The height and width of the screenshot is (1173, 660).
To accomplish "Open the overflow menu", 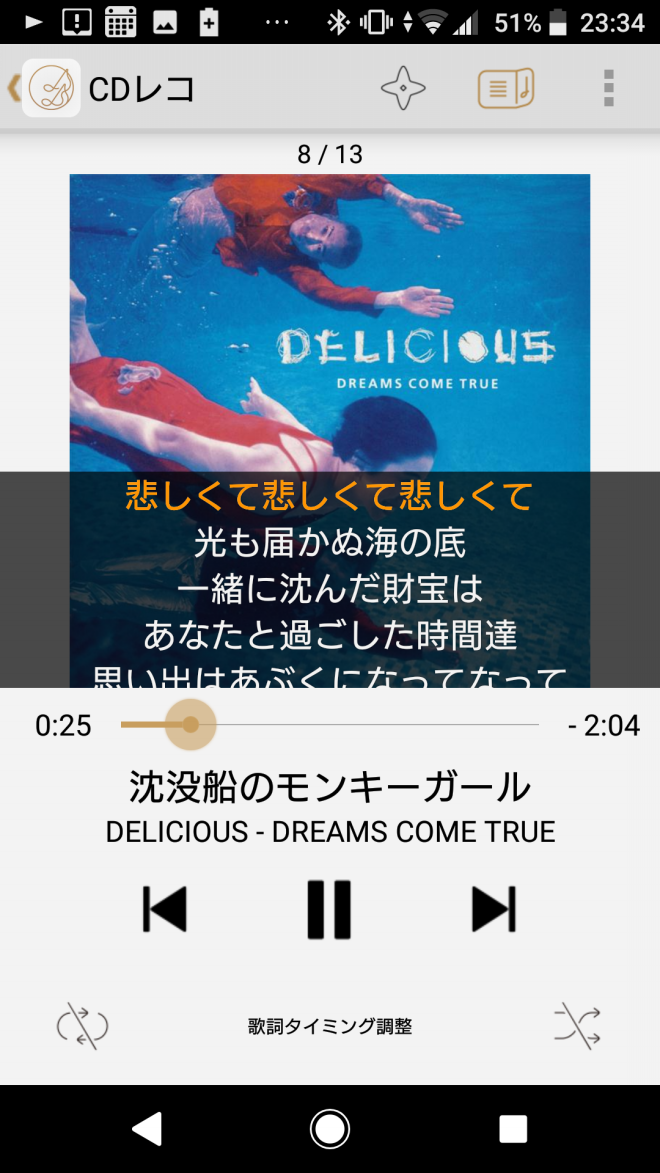I will (x=608, y=89).
